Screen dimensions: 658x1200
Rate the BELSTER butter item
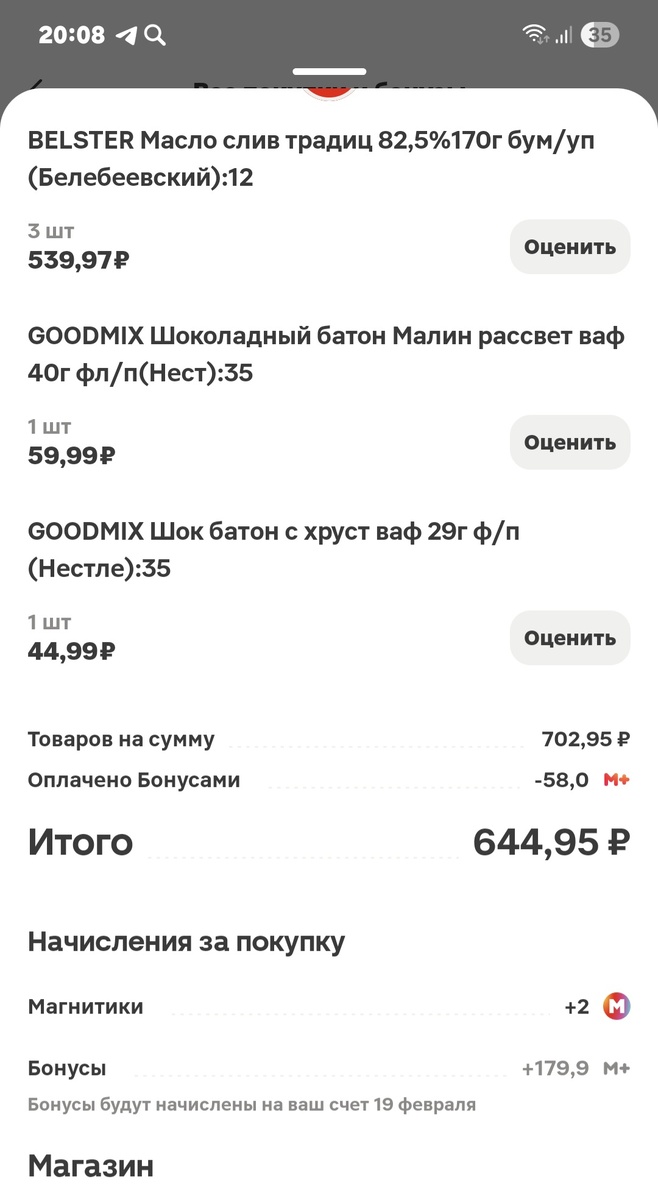(570, 247)
